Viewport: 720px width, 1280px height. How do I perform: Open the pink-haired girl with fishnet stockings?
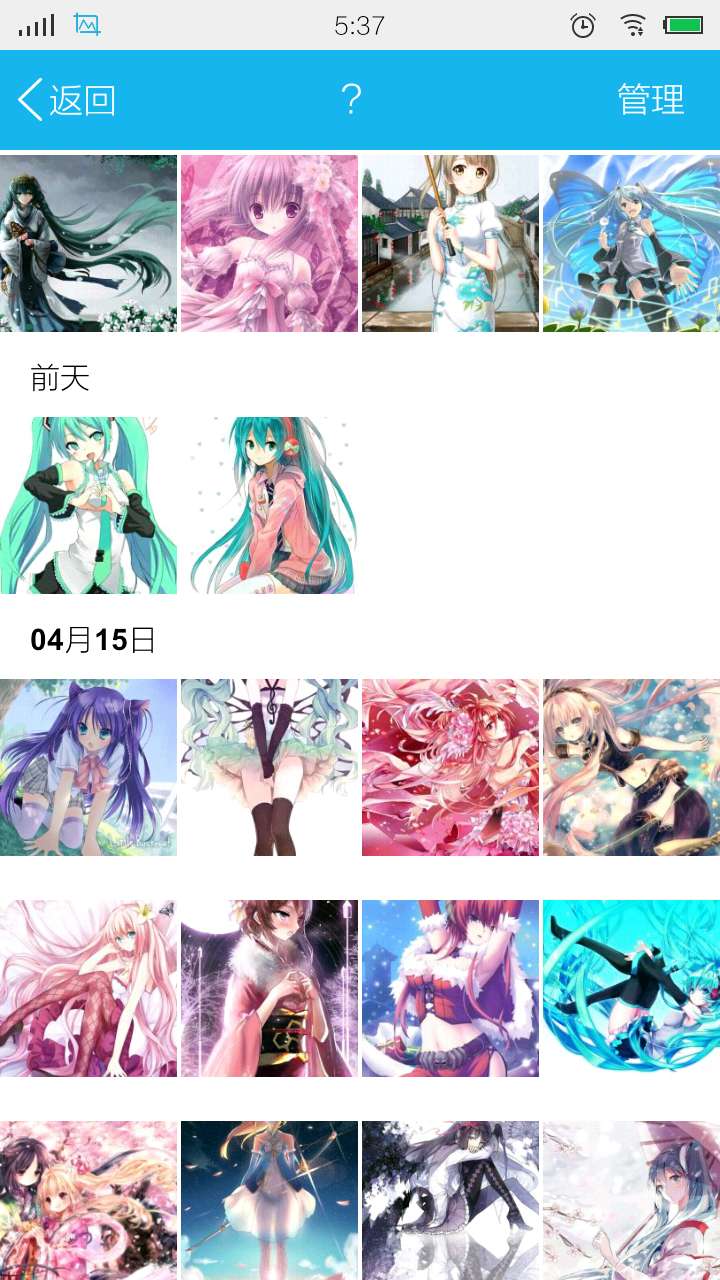(88, 988)
